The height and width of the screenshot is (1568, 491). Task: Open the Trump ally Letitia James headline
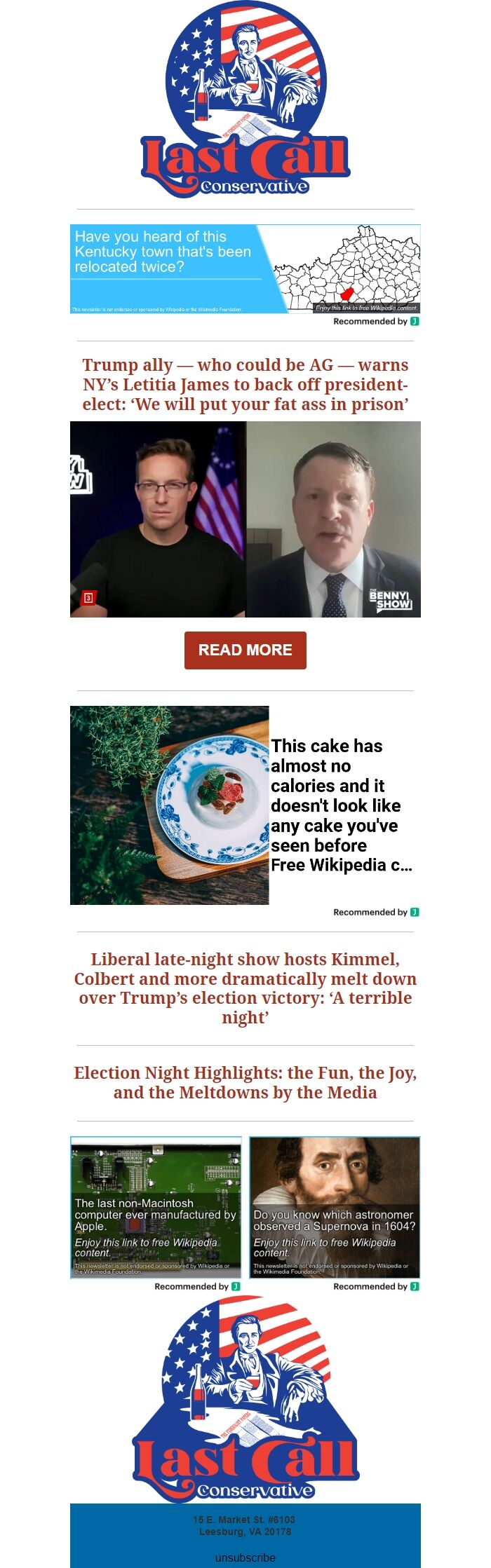[245, 384]
